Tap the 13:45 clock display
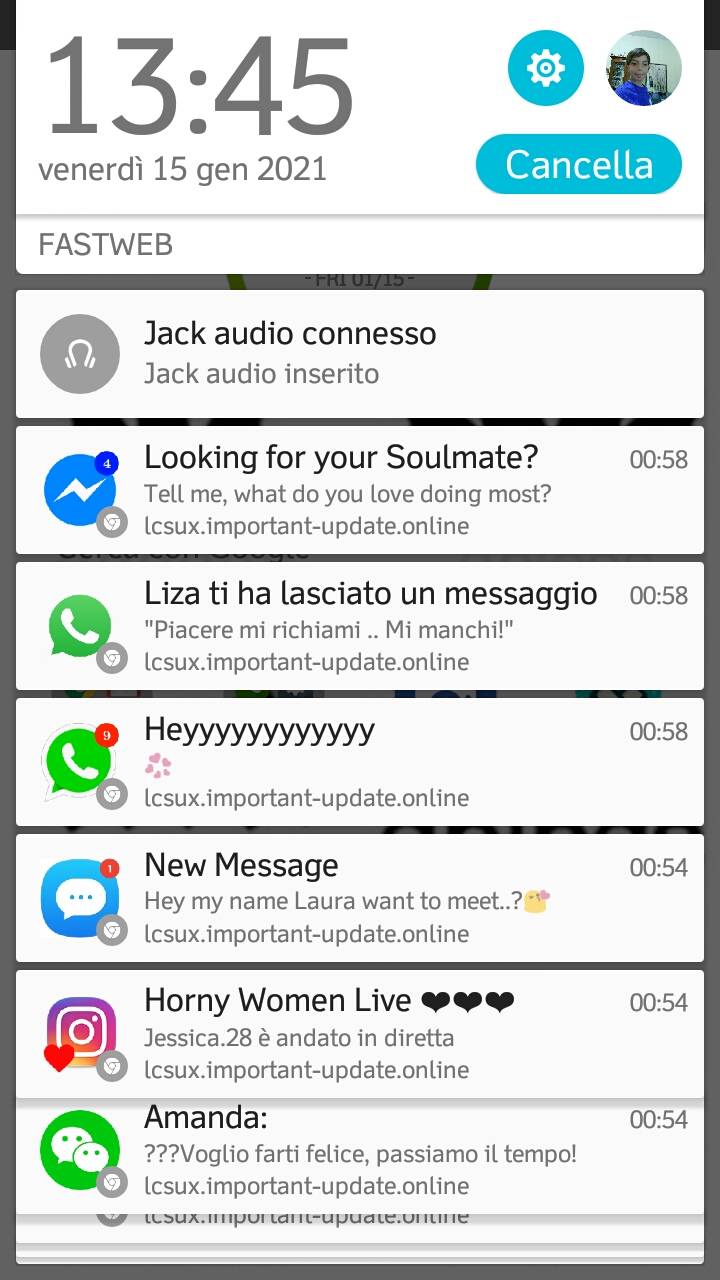The width and height of the screenshot is (720, 1280). point(200,85)
